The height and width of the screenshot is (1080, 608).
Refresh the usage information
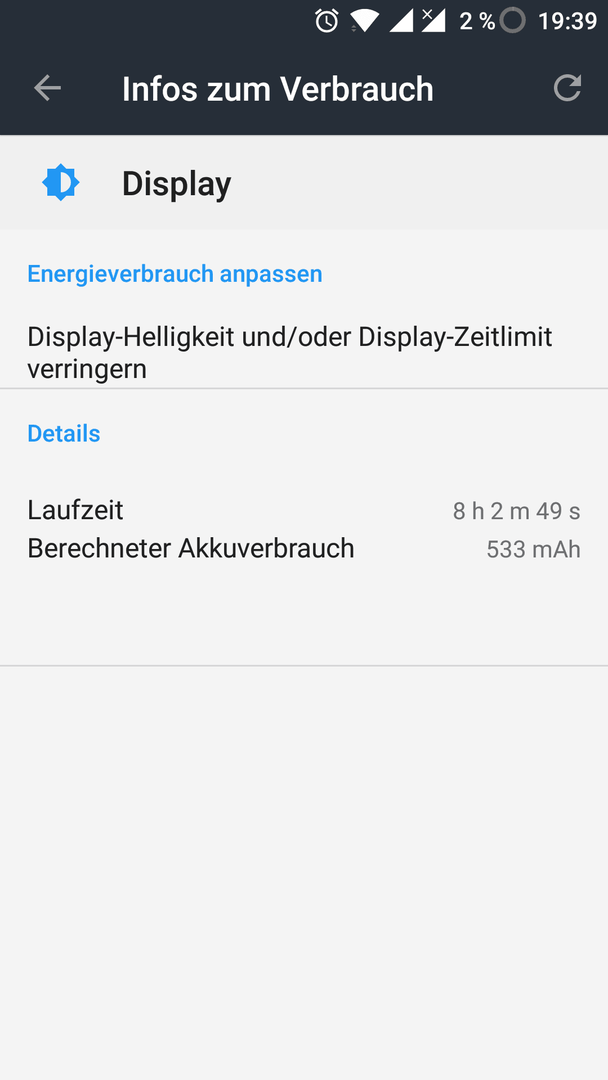[x=567, y=88]
